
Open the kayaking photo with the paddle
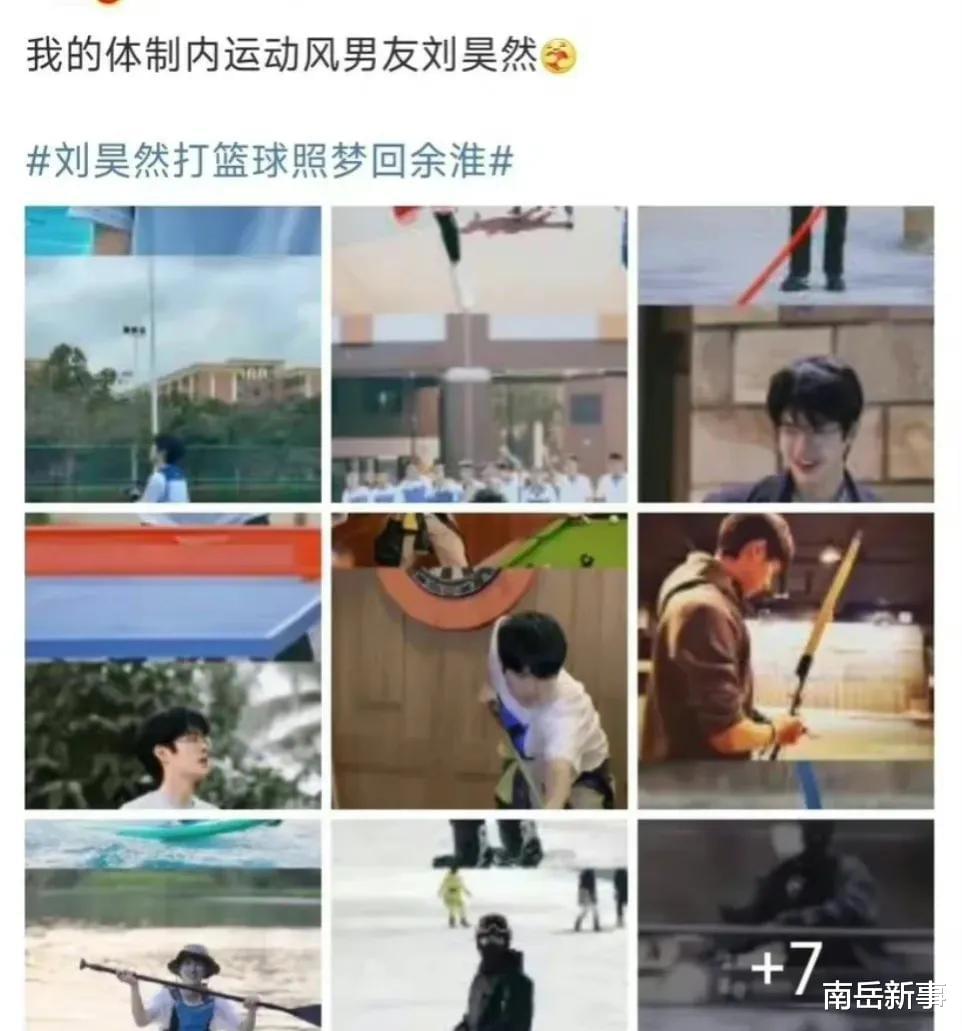point(173,925)
